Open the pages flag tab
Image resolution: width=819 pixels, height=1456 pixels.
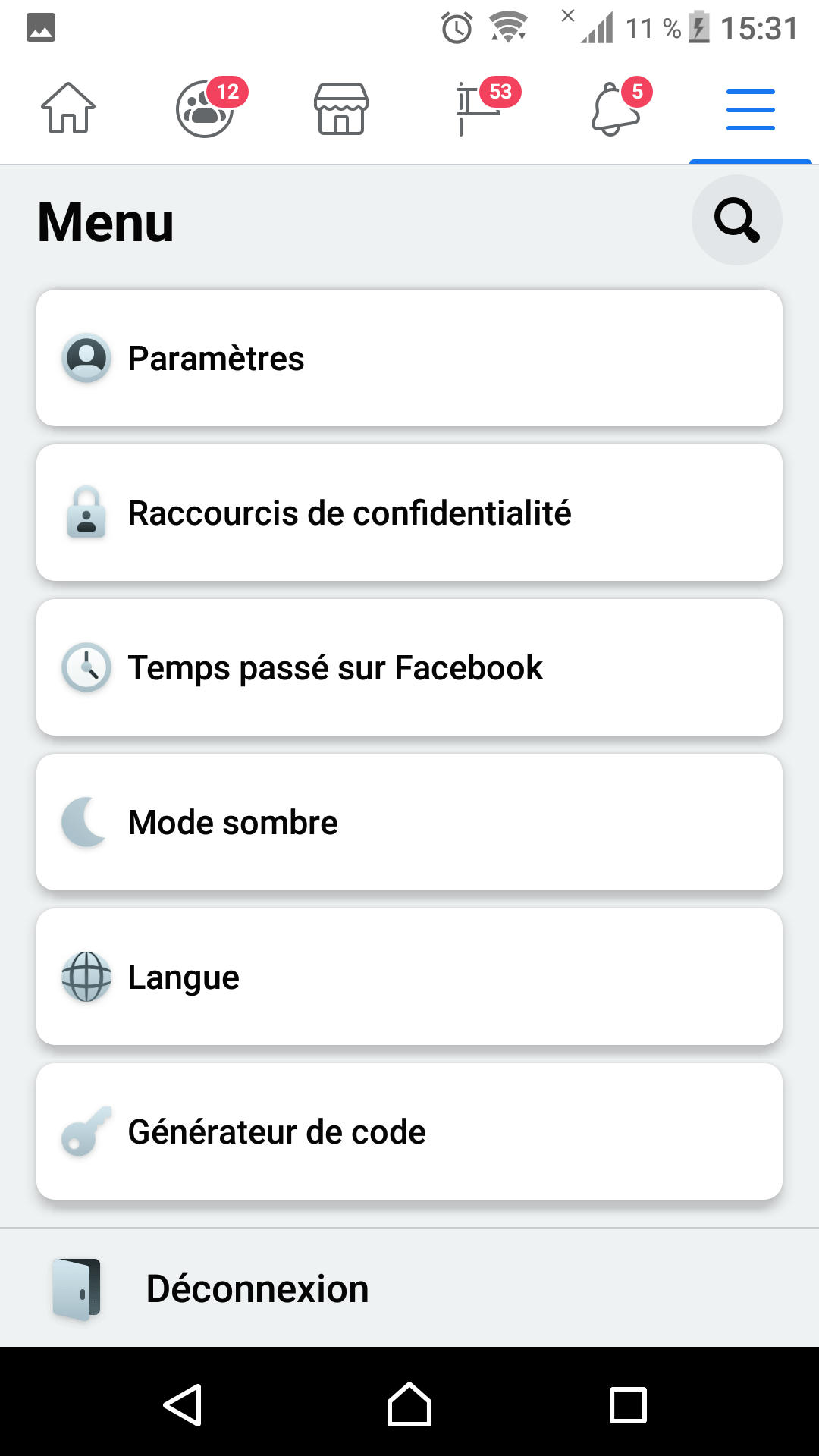479,108
